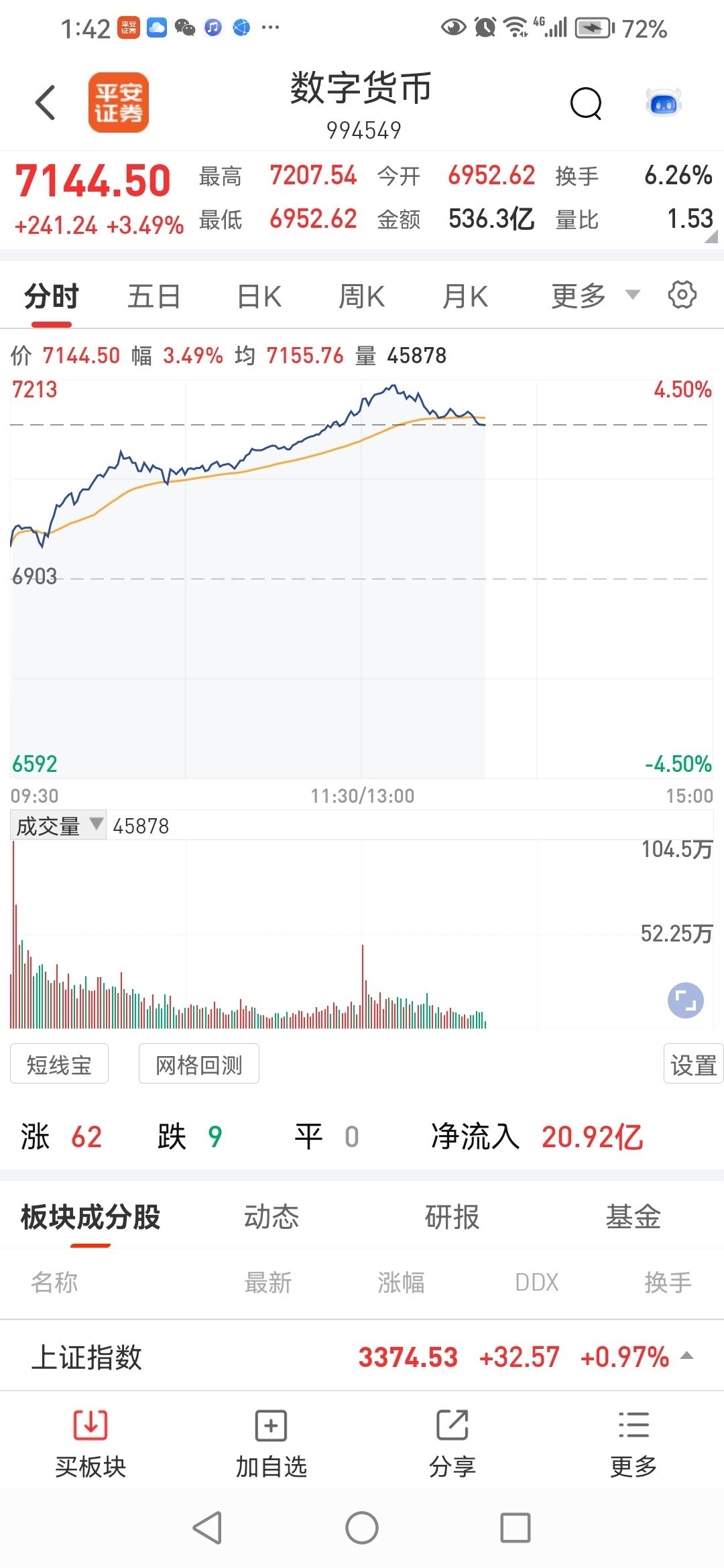
Task: Switch to the 基金 tab
Action: point(633,1217)
